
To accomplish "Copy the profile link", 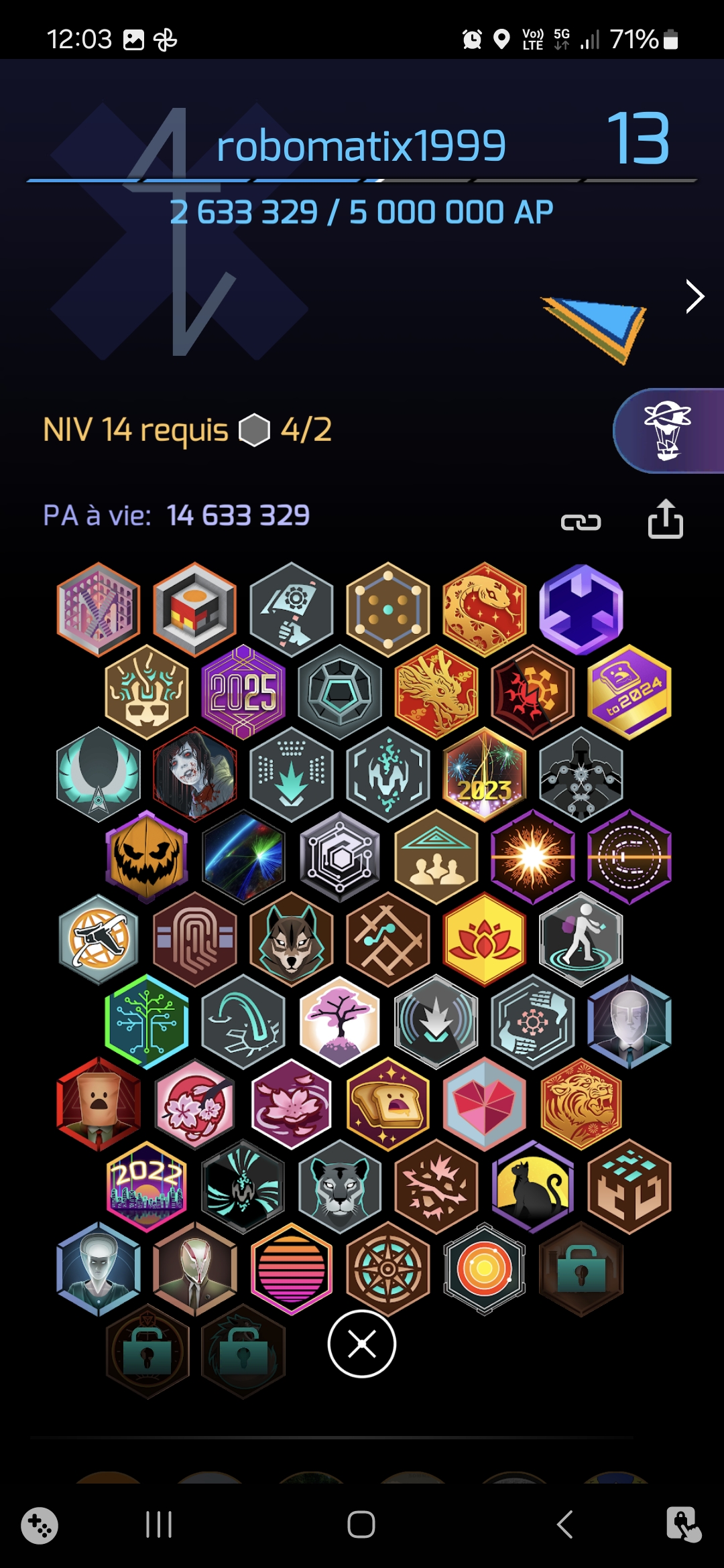I will tap(581, 522).
